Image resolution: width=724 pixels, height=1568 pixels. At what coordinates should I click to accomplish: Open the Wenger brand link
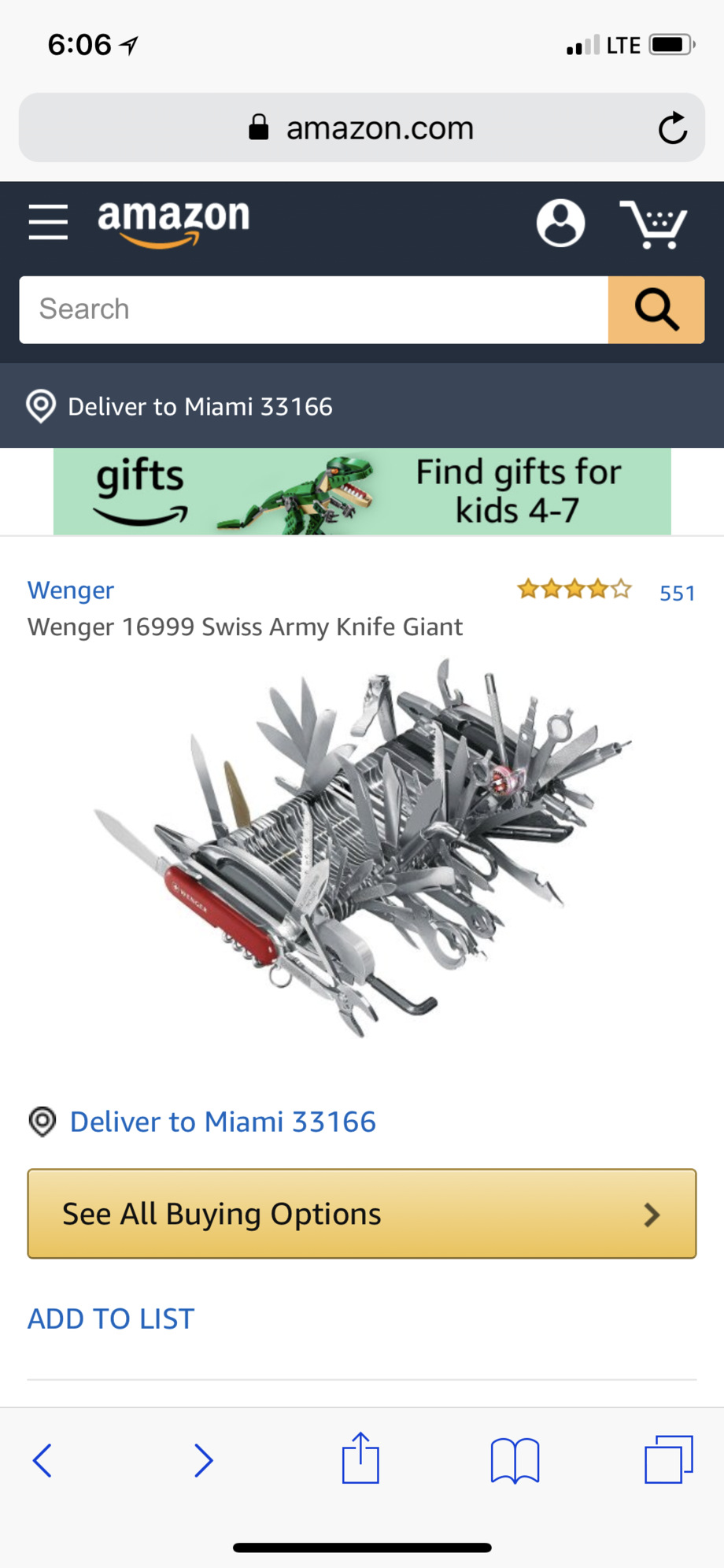pyautogui.click(x=71, y=590)
